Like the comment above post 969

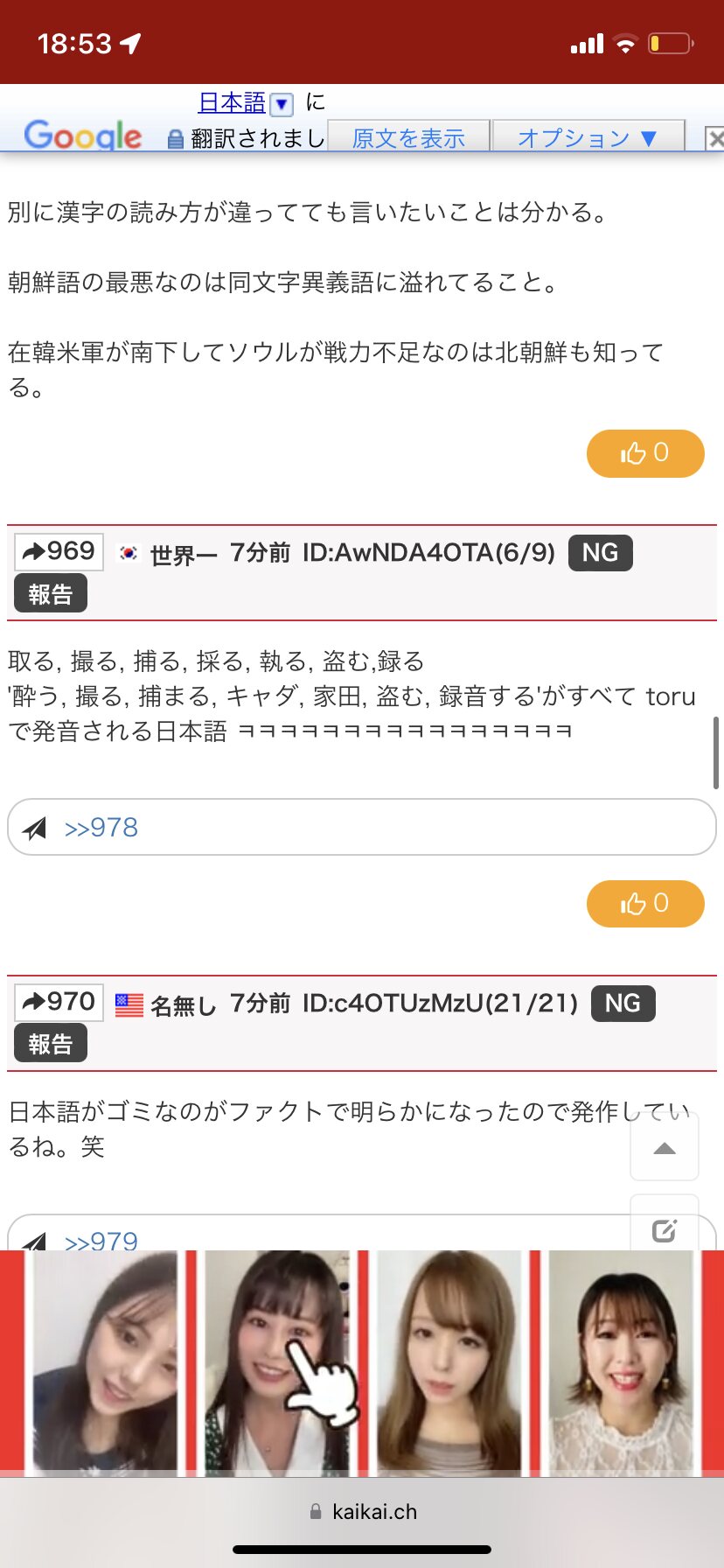point(644,453)
